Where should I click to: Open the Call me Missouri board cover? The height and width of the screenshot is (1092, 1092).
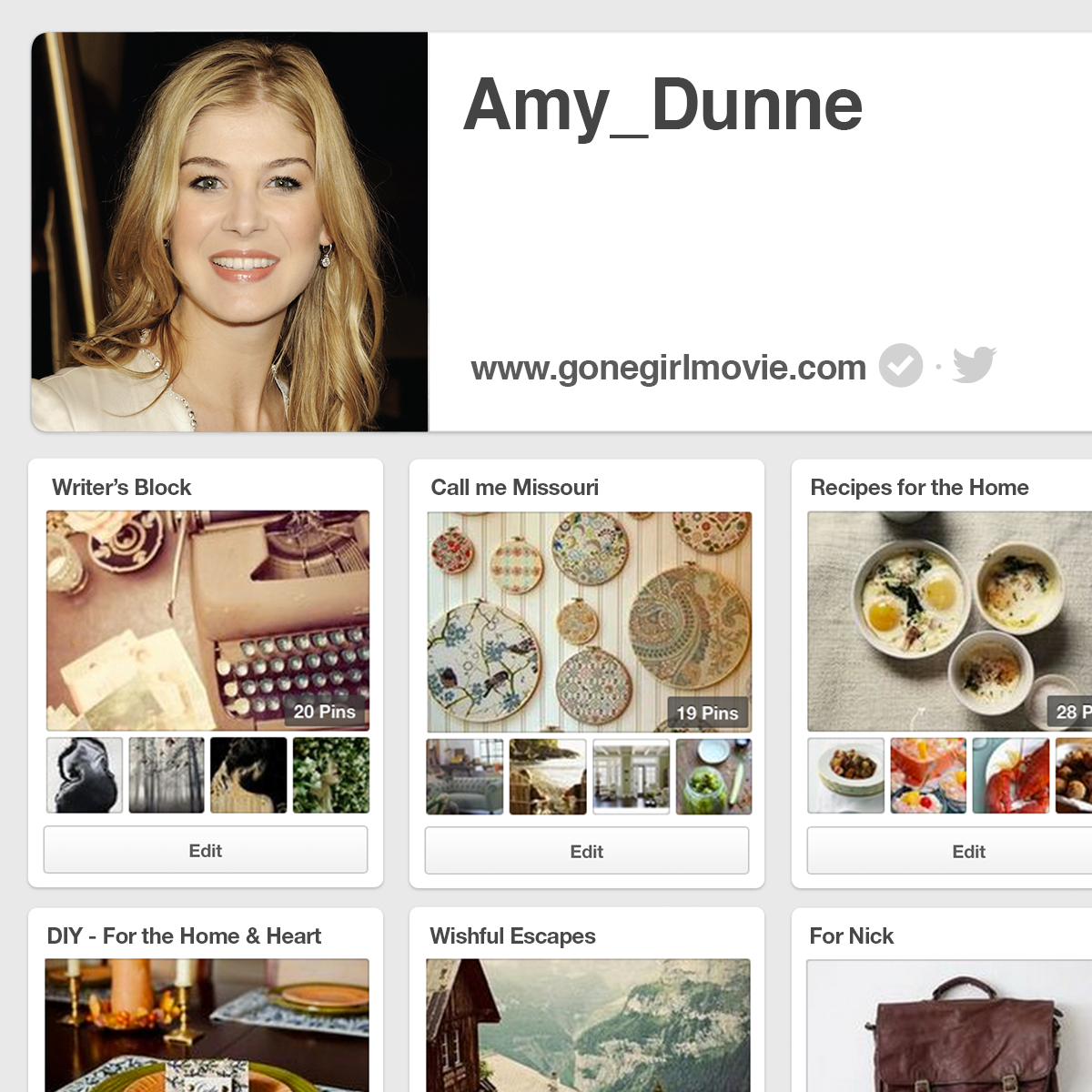click(x=590, y=622)
